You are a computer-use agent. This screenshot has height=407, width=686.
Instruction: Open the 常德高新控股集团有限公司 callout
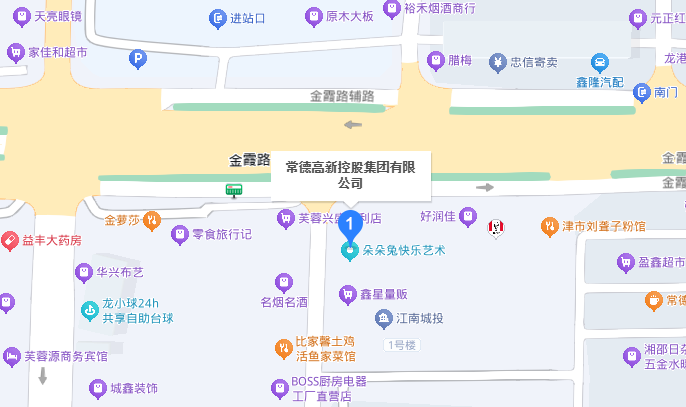pyautogui.click(x=350, y=175)
